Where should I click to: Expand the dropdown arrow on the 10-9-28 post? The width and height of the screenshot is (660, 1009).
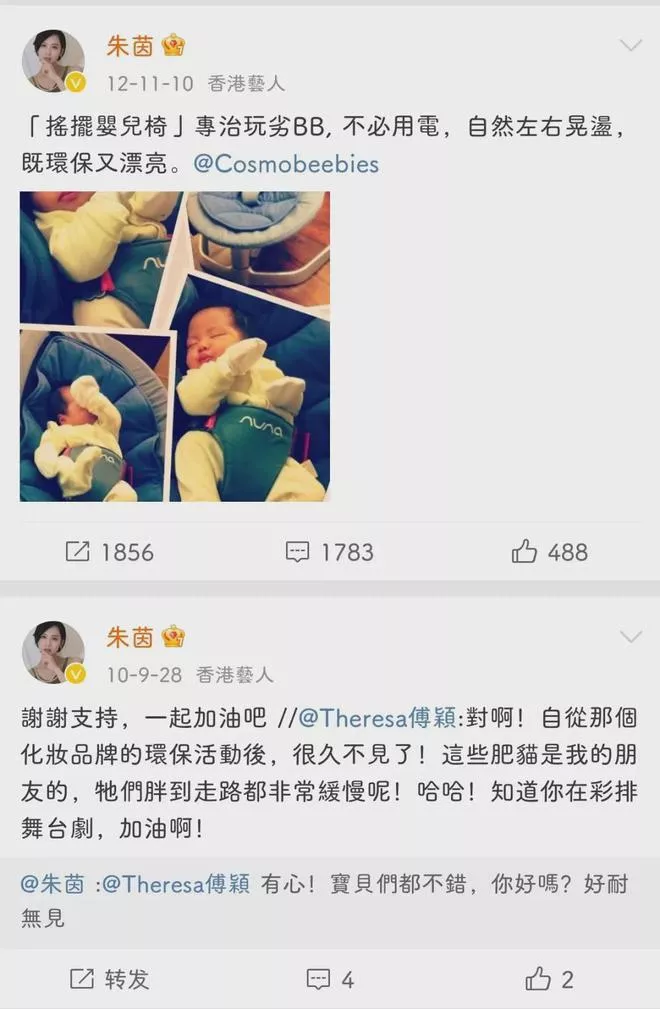[x=630, y=637]
